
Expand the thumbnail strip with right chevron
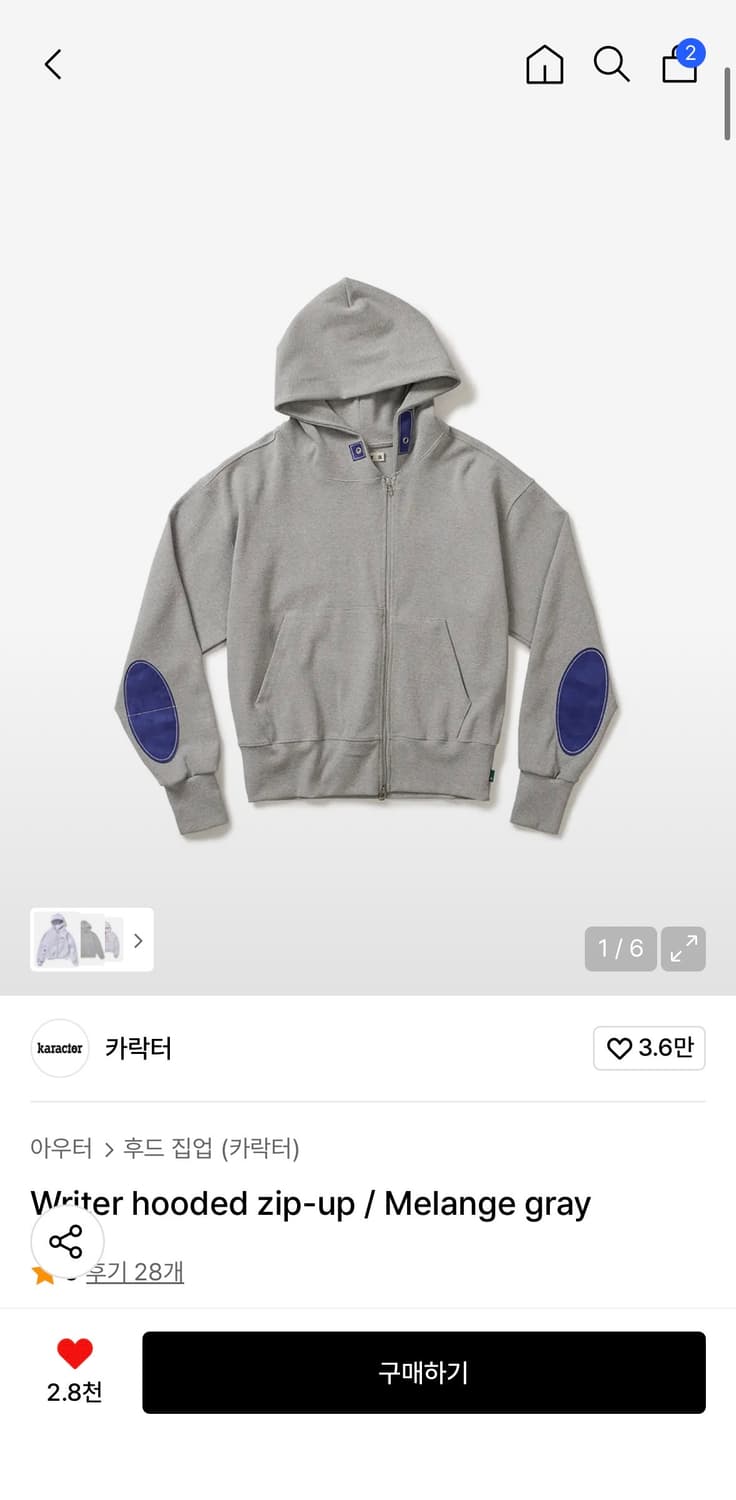pyautogui.click(x=138, y=940)
